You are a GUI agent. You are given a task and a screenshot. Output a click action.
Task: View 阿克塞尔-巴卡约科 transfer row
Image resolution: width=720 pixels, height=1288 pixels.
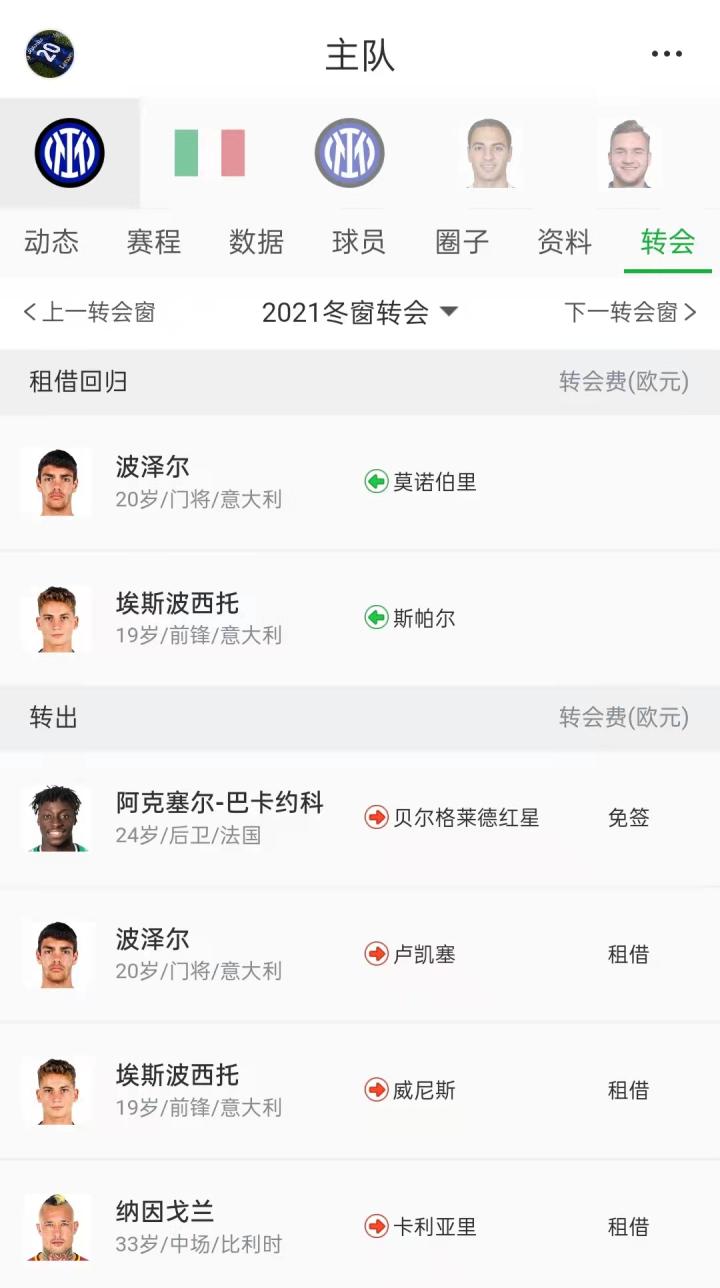[360, 818]
